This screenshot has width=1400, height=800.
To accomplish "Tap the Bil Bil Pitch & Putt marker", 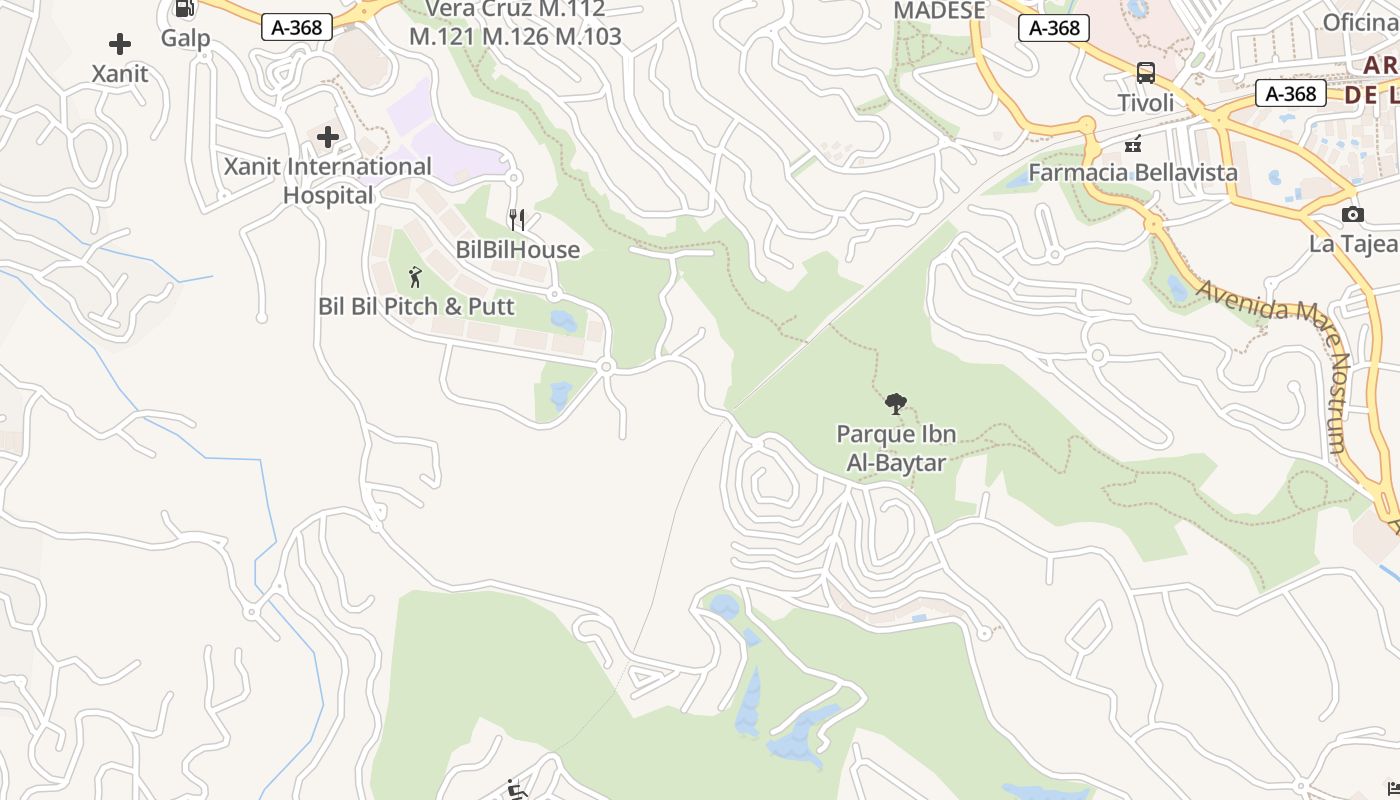I will pyautogui.click(x=415, y=277).
